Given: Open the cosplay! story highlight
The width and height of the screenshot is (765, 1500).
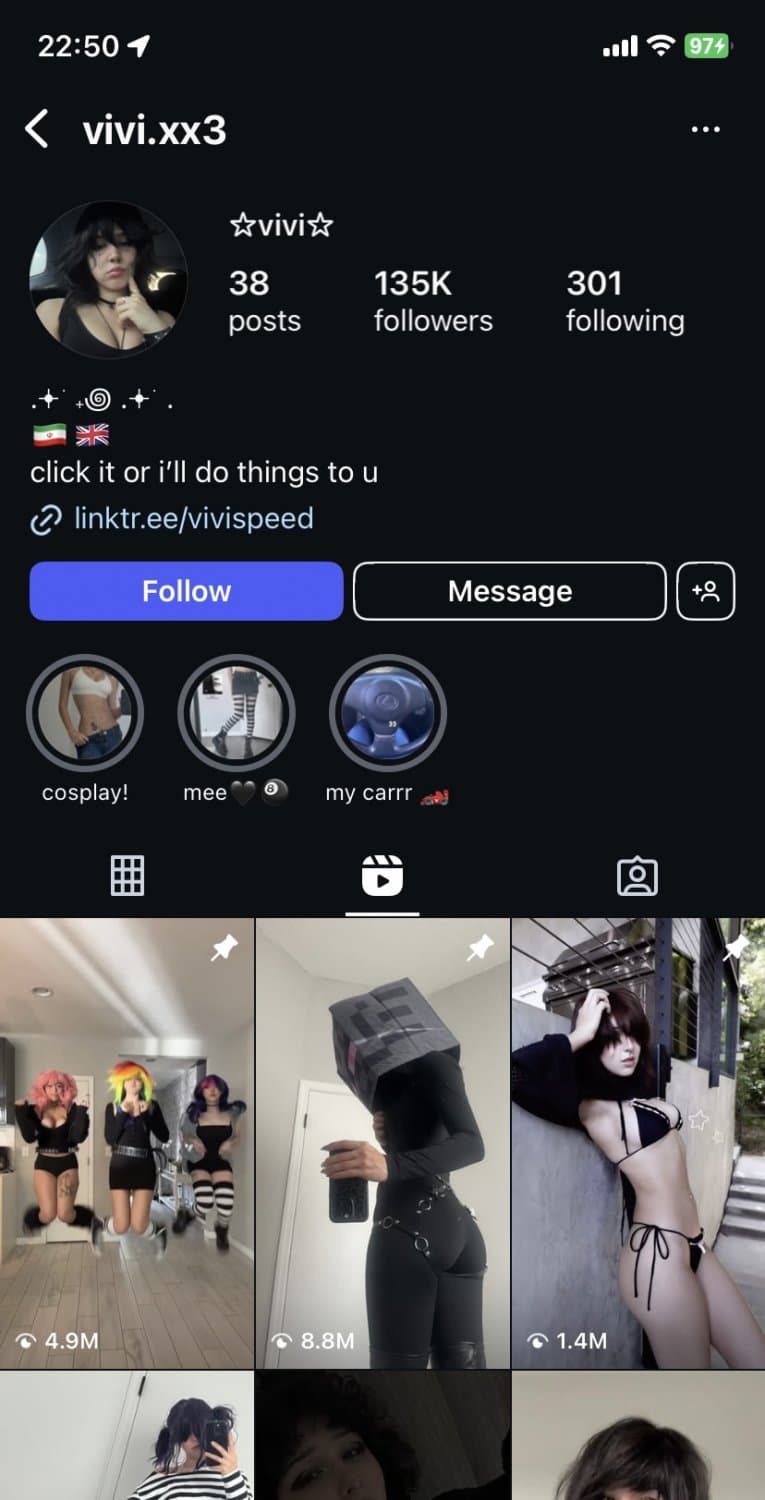Looking at the screenshot, I should [x=85, y=714].
